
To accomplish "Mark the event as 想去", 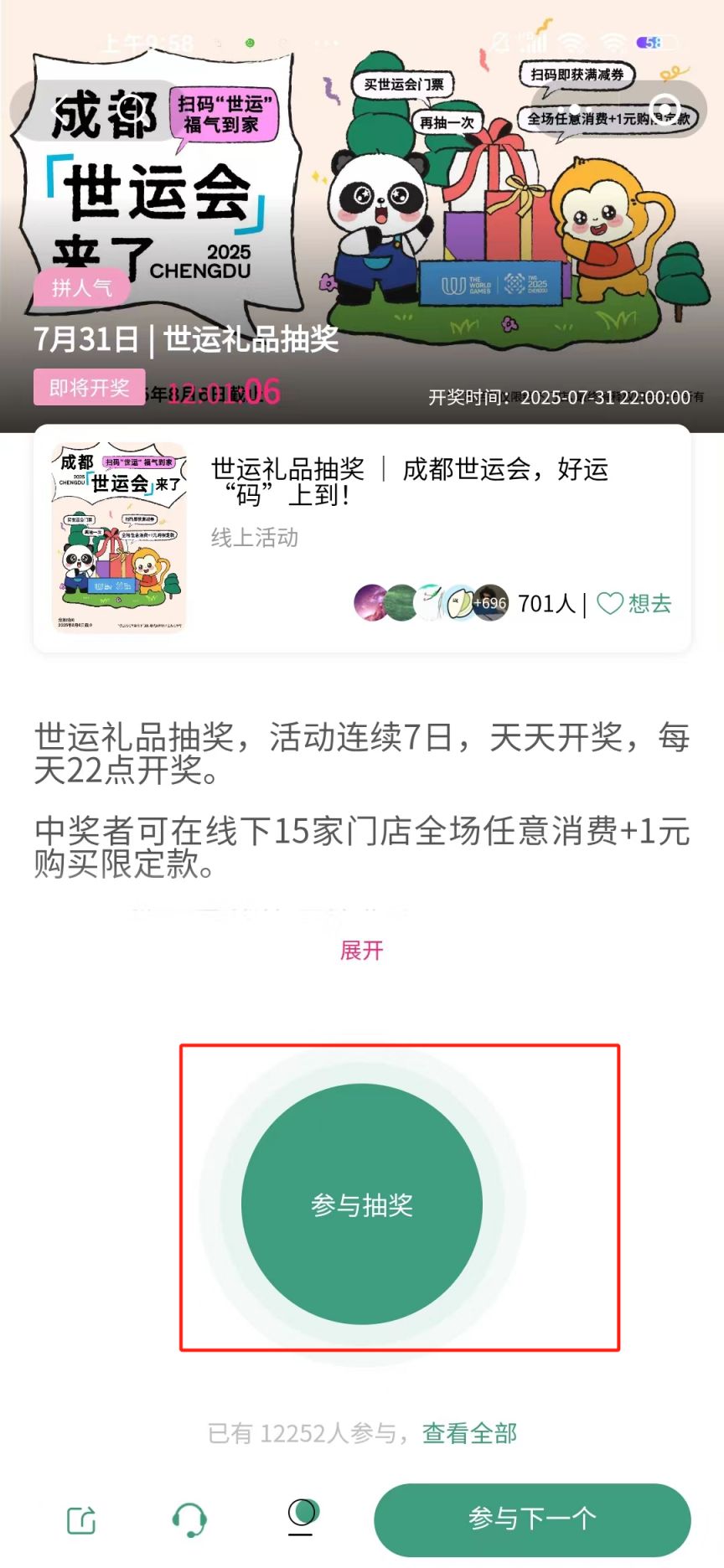I will pyautogui.click(x=634, y=603).
